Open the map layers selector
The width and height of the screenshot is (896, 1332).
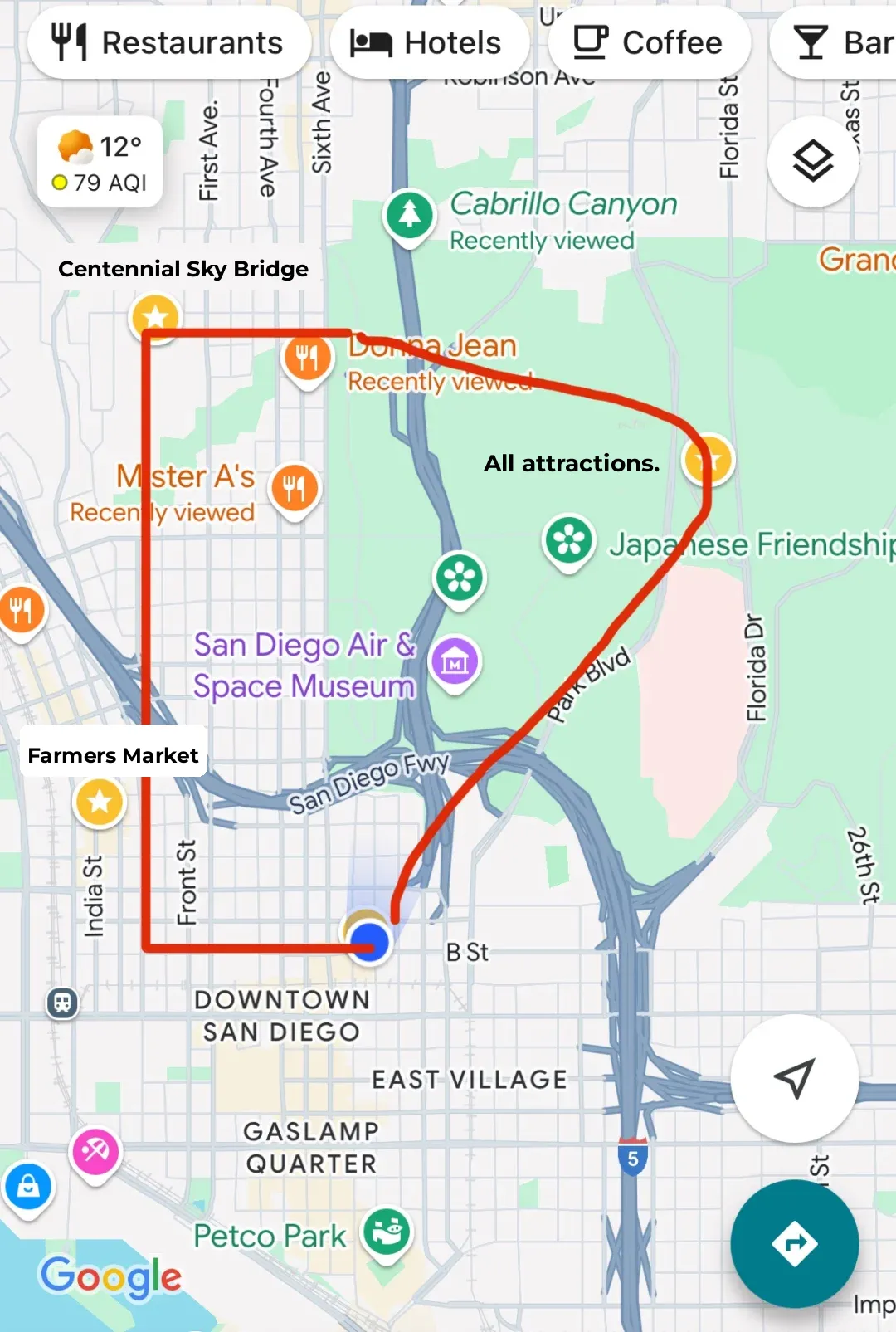(x=812, y=159)
